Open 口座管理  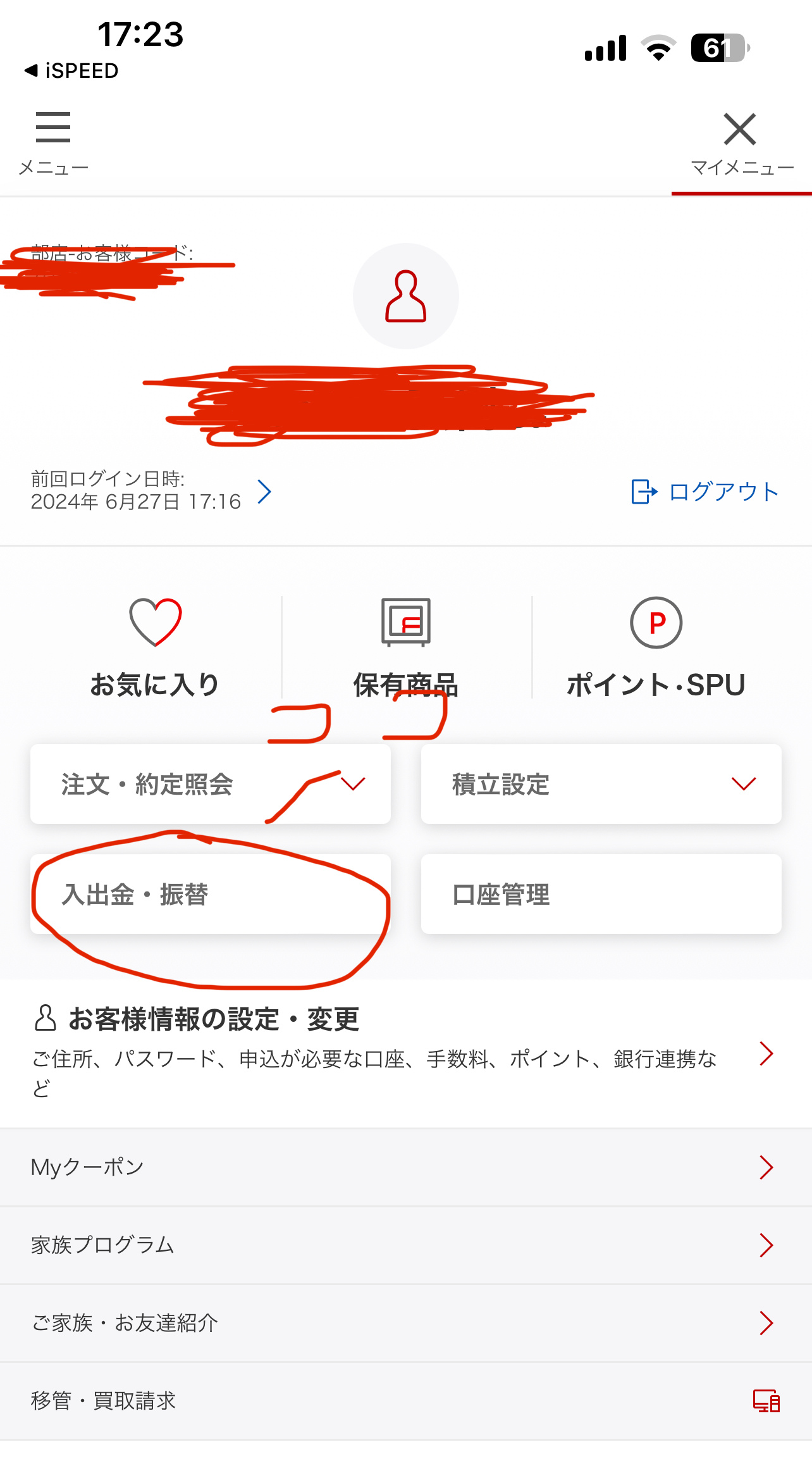601,894
